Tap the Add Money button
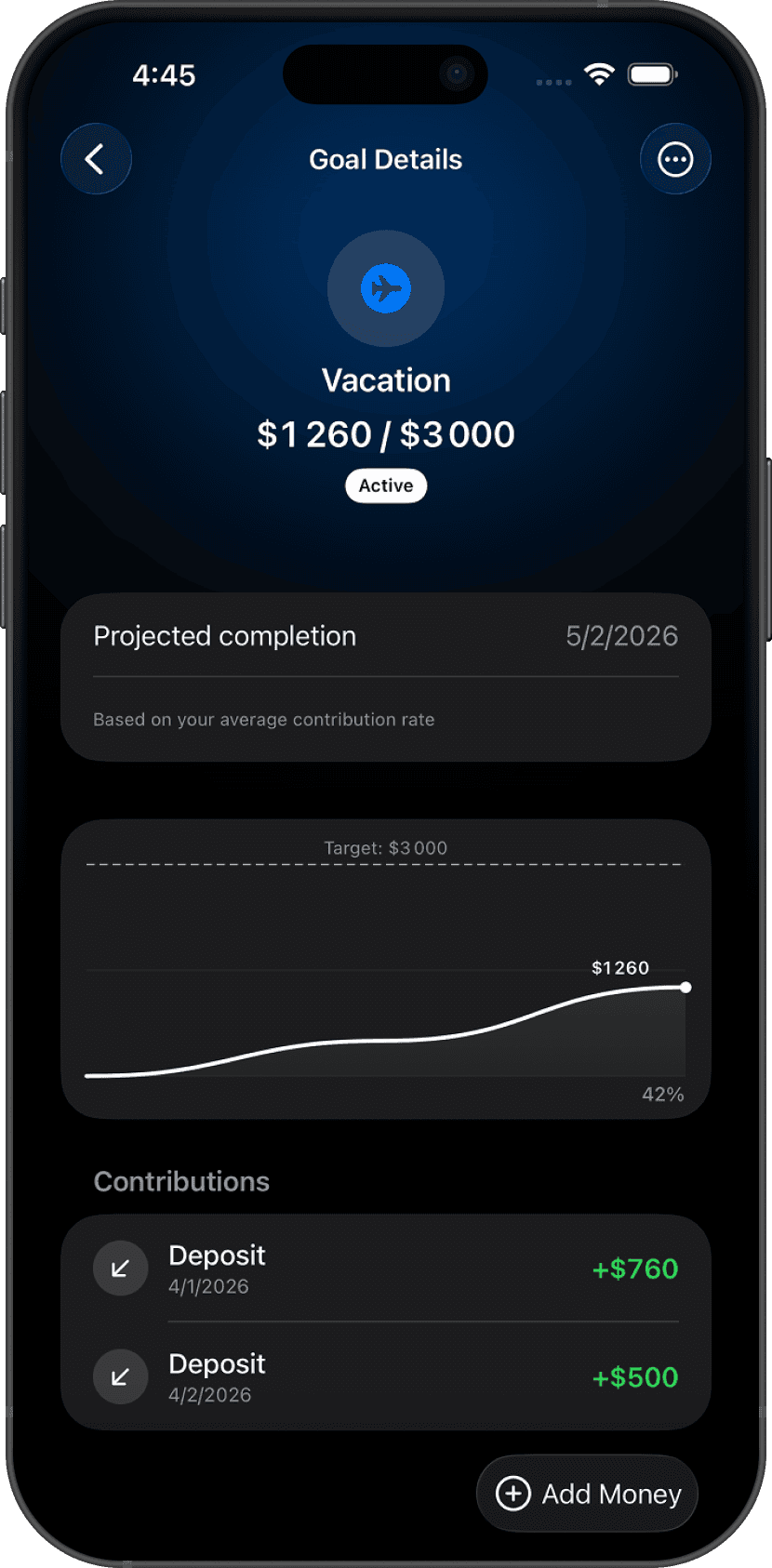772x1568 pixels. 587,1494
